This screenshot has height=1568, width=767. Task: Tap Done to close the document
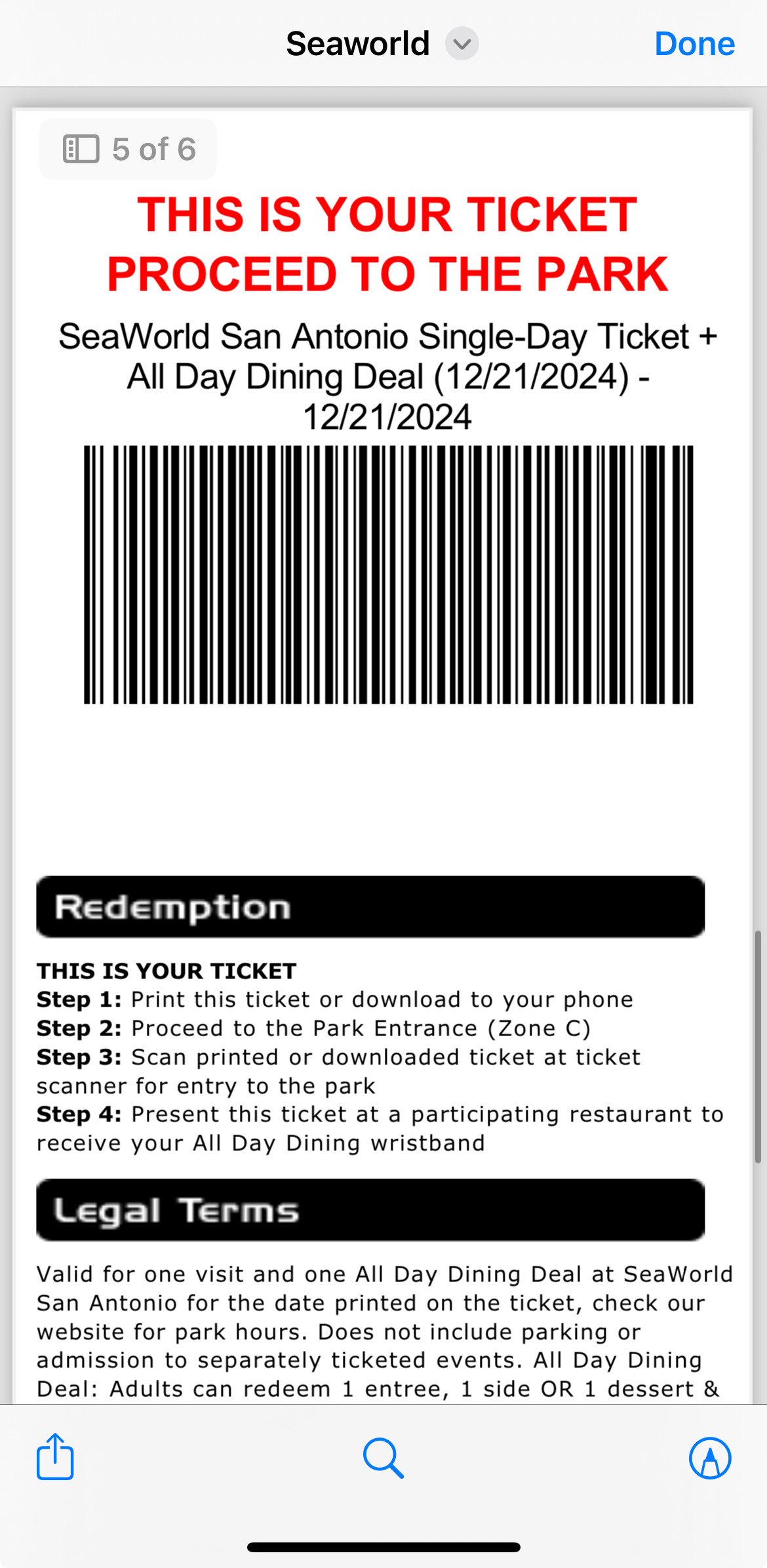[694, 44]
